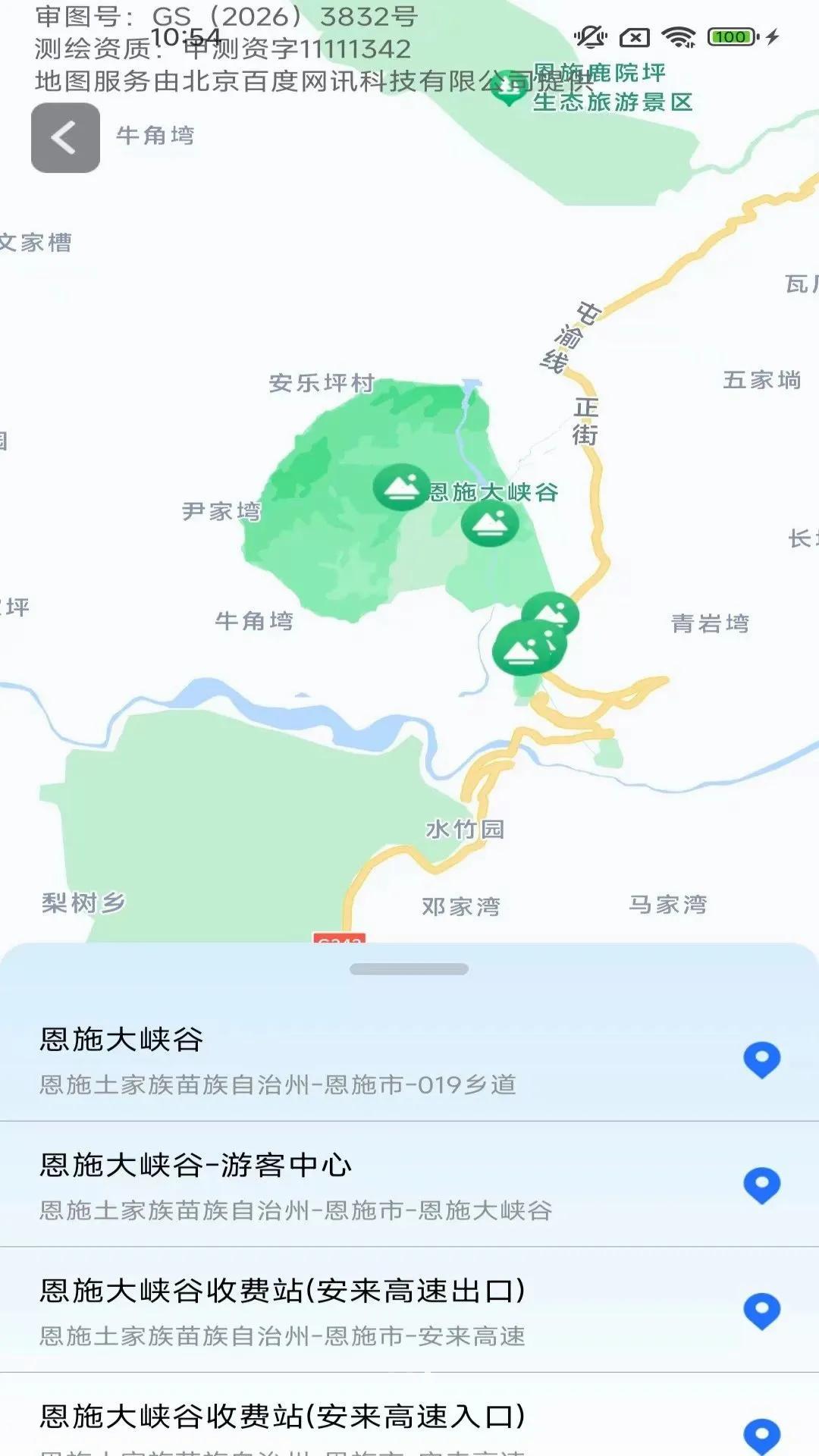Screen dimensions: 819x1456
Task: Go back using the arrow button
Action: pyautogui.click(x=65, y=138)
